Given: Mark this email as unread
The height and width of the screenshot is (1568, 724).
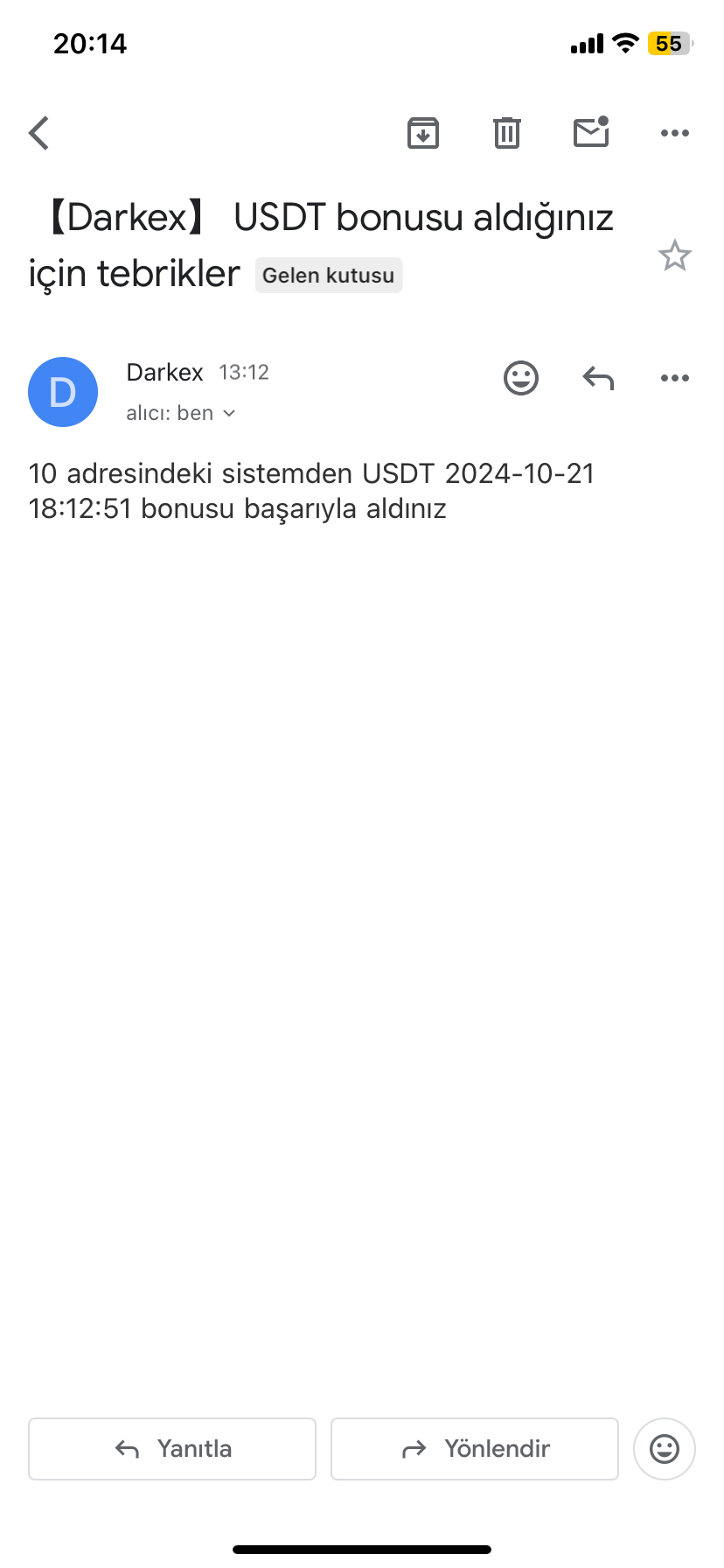Looking at the screenshot, I should (591, 132).
